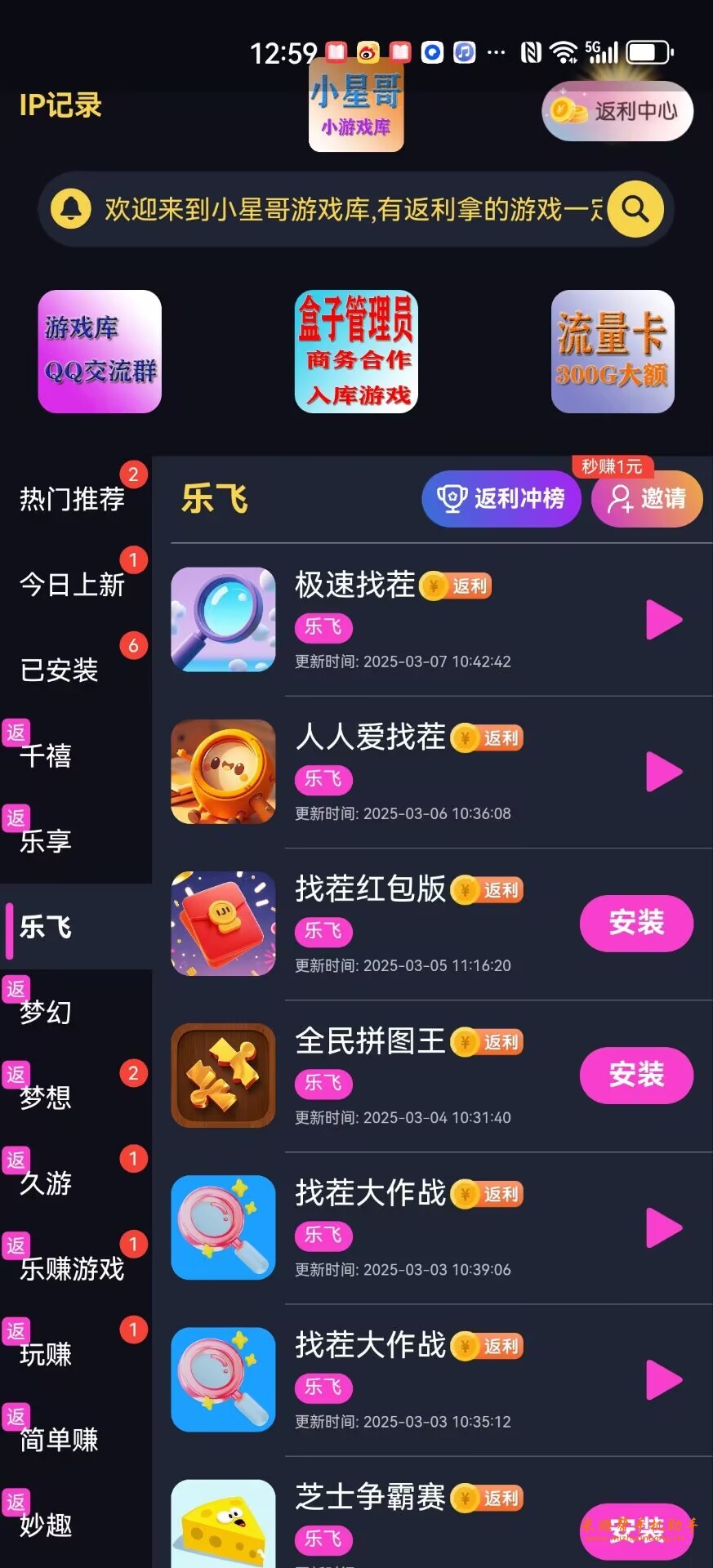The height and width of the screenshot is (1568, 713).
Task: Install 全民拼图王
Action: pos(636,1076)
